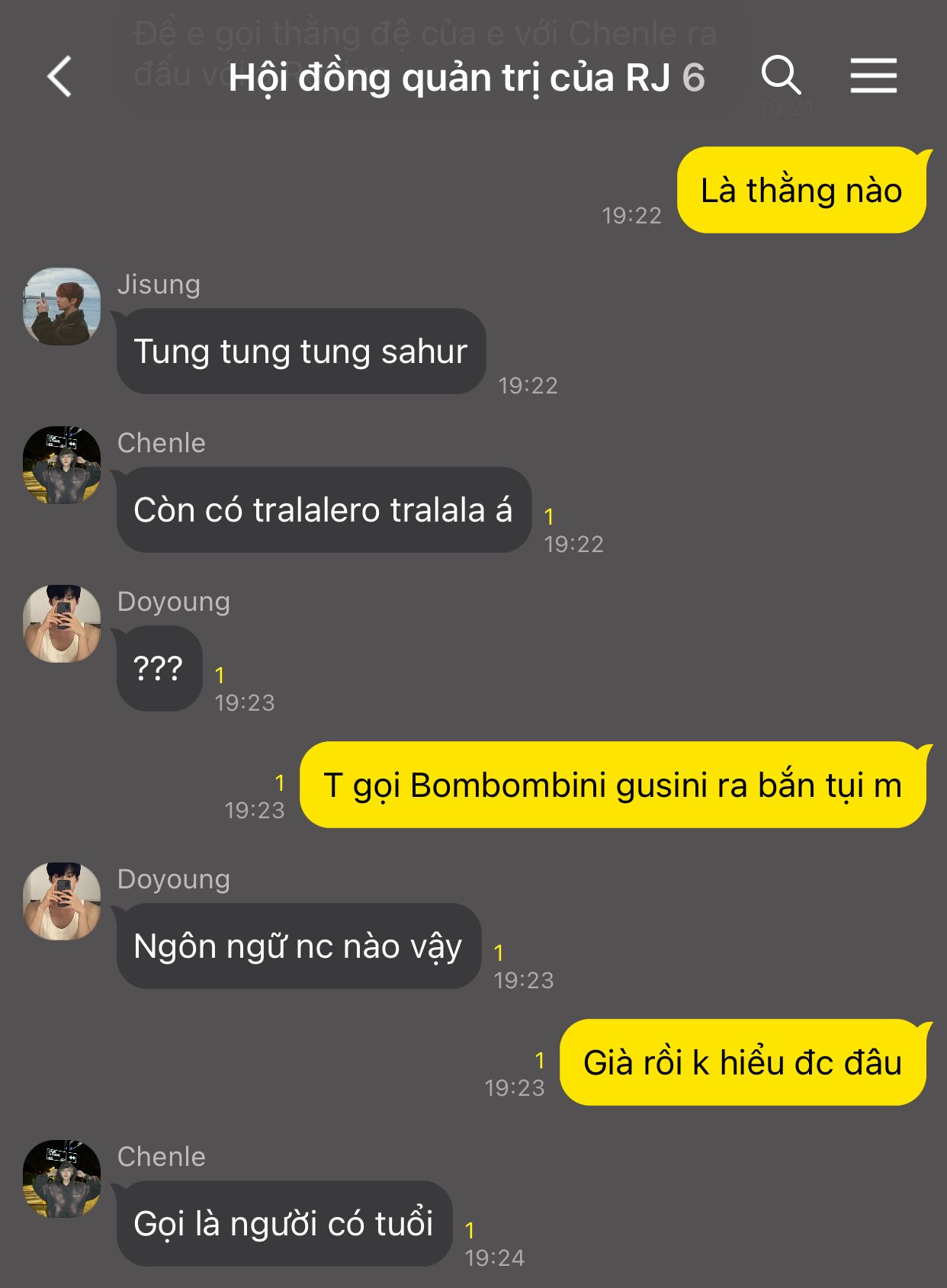Search within this chat
Screen dimensions: 947x1288
point(781,75)
